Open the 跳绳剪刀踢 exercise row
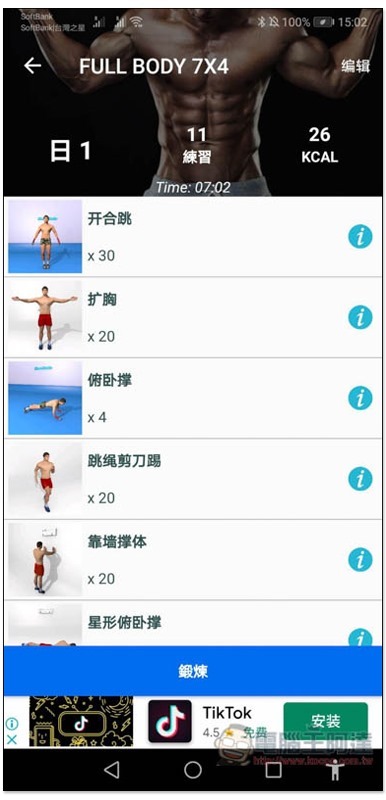The height and width of the screenshot is (800, 386). point(193,479)
